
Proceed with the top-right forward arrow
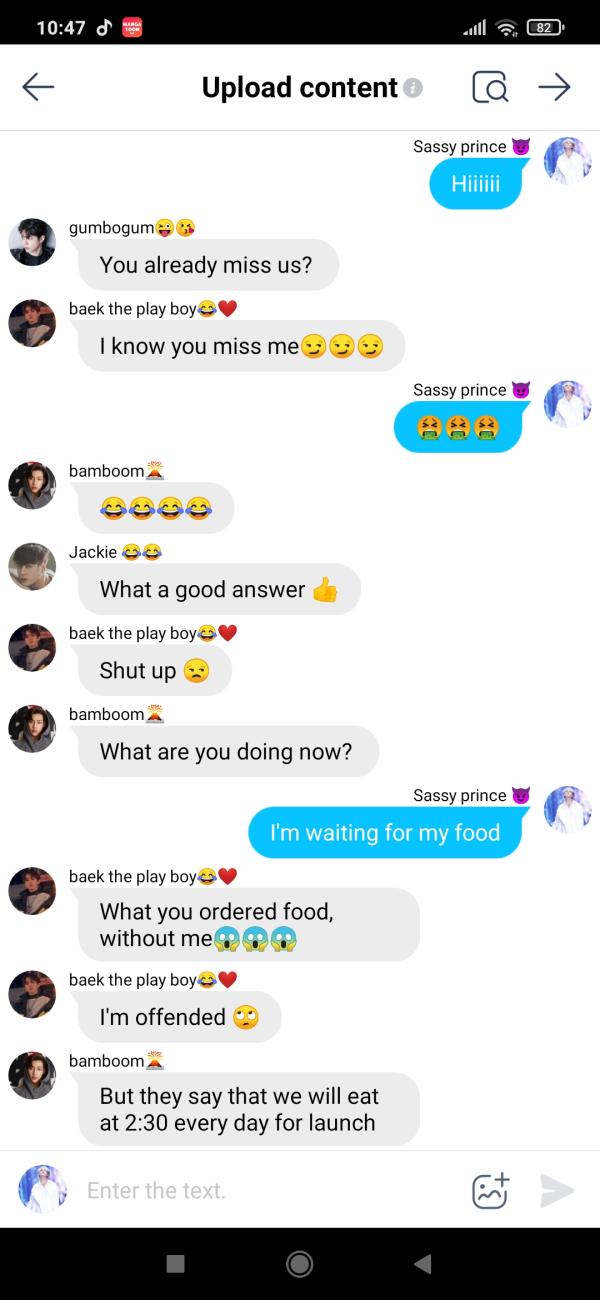click(554, 88)
